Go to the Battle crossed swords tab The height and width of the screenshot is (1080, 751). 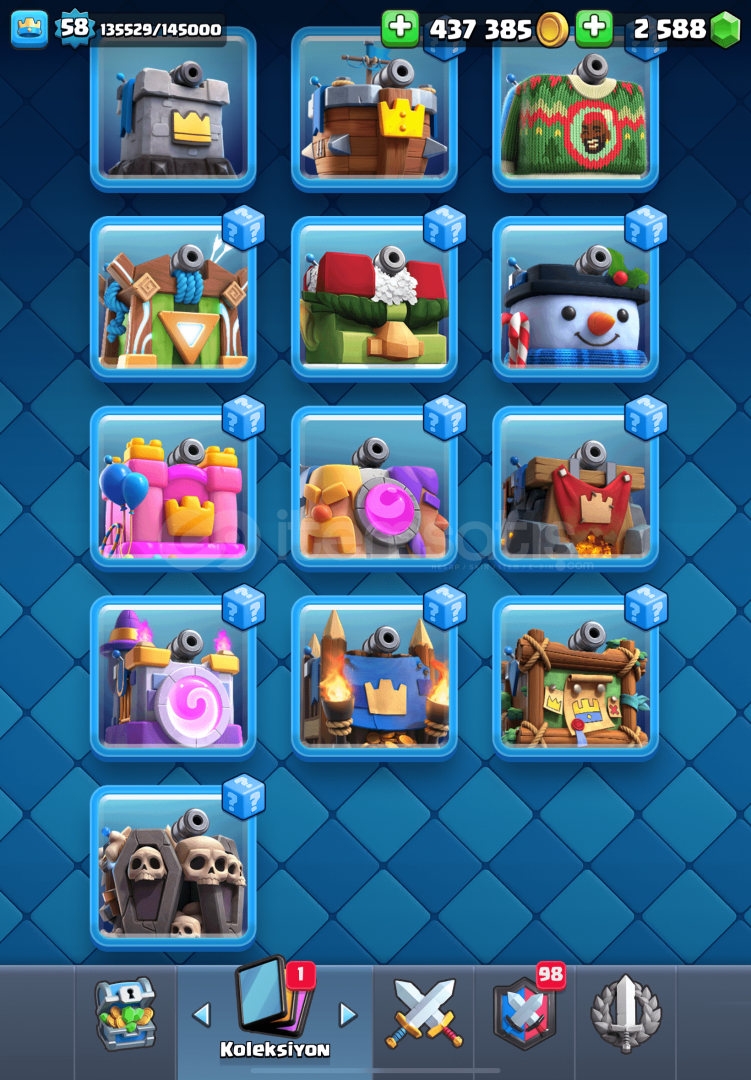click(424, 1013)
